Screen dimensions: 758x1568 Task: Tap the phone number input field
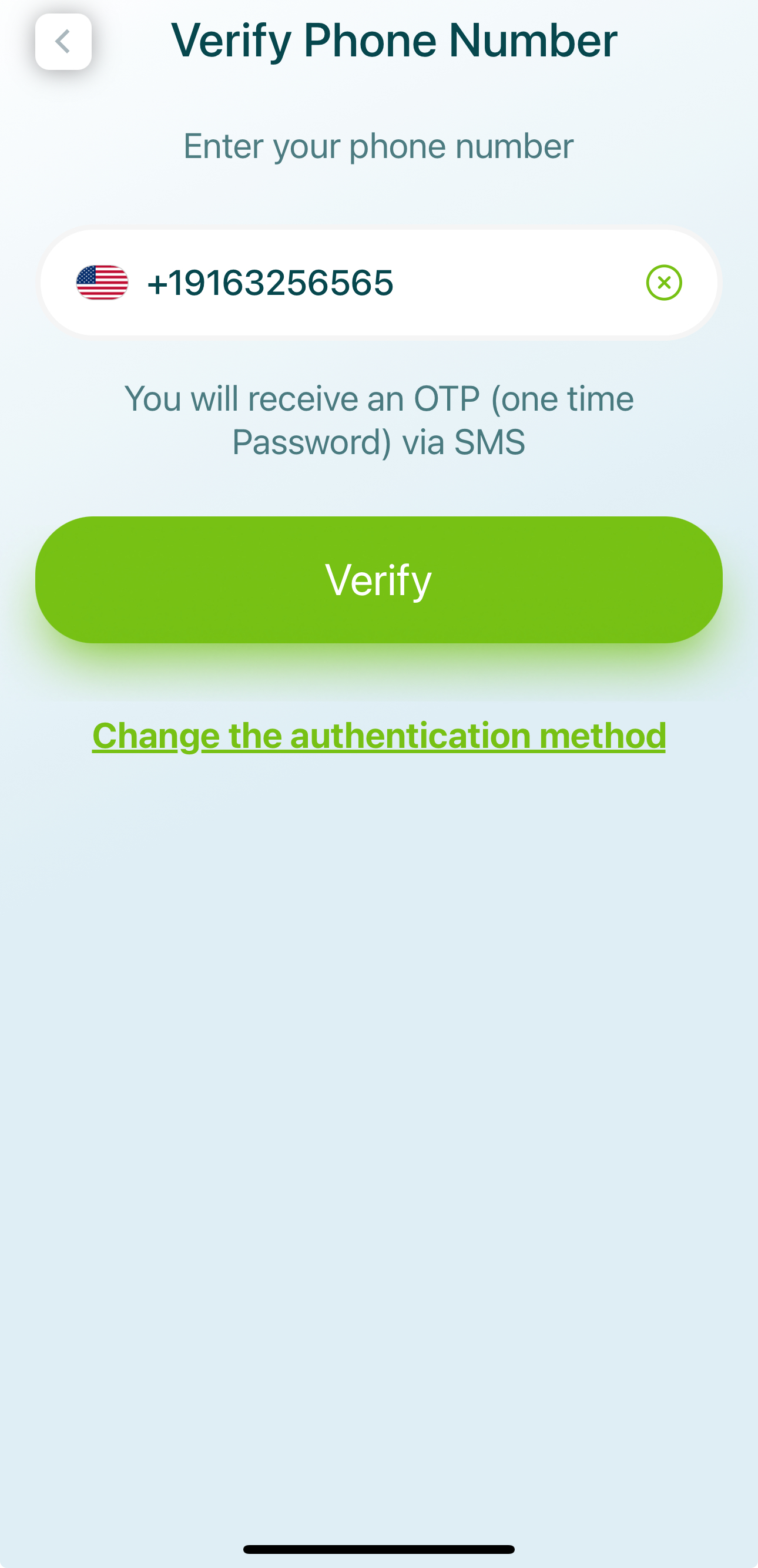point(378,283)
